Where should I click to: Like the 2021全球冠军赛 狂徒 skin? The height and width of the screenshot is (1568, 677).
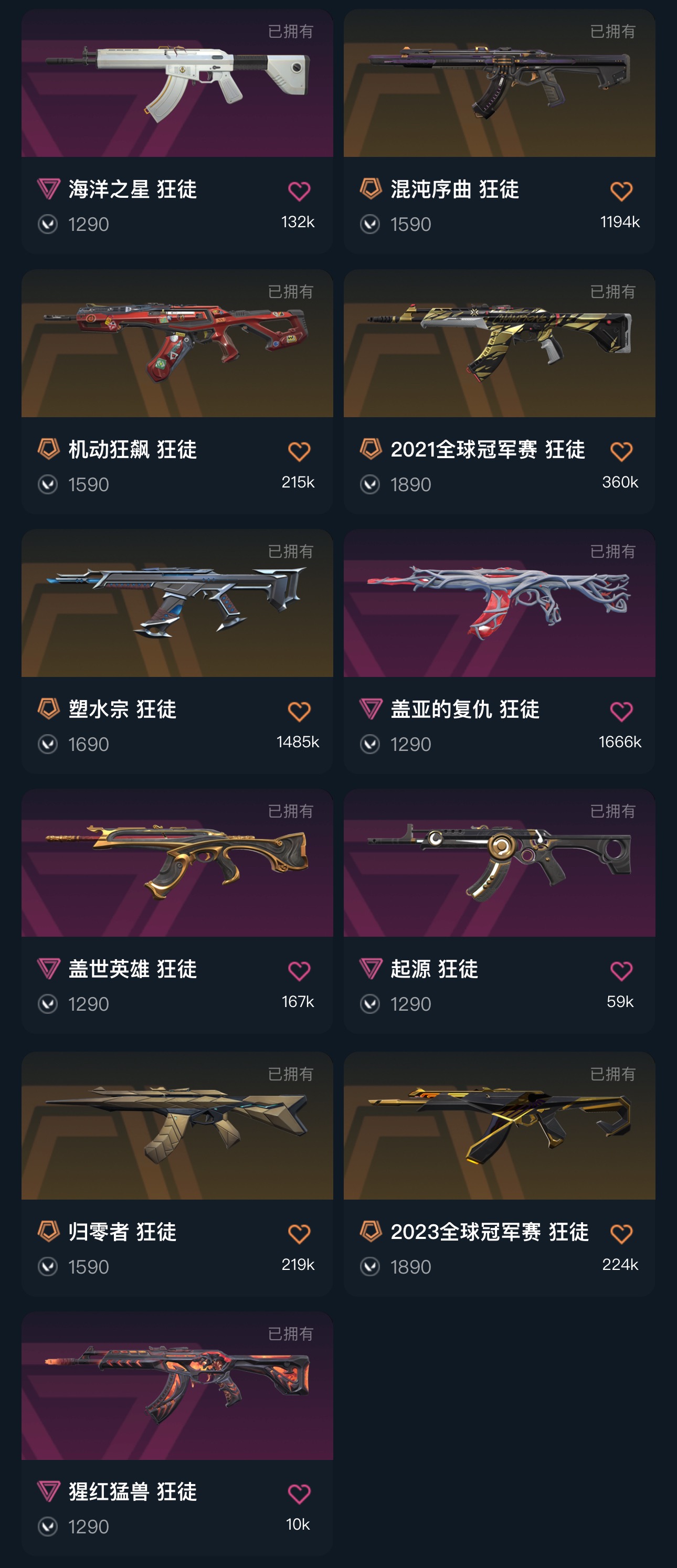click(x=621, y=452)
